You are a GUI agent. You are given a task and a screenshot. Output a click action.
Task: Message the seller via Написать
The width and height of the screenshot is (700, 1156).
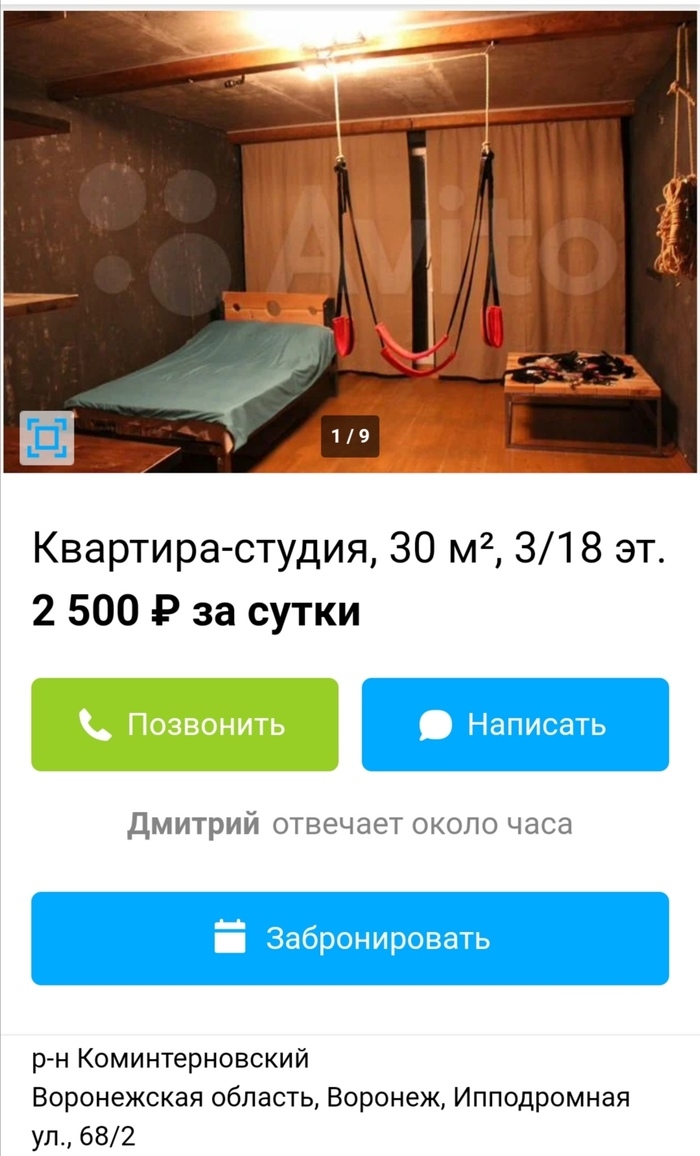tap(515, 725)
